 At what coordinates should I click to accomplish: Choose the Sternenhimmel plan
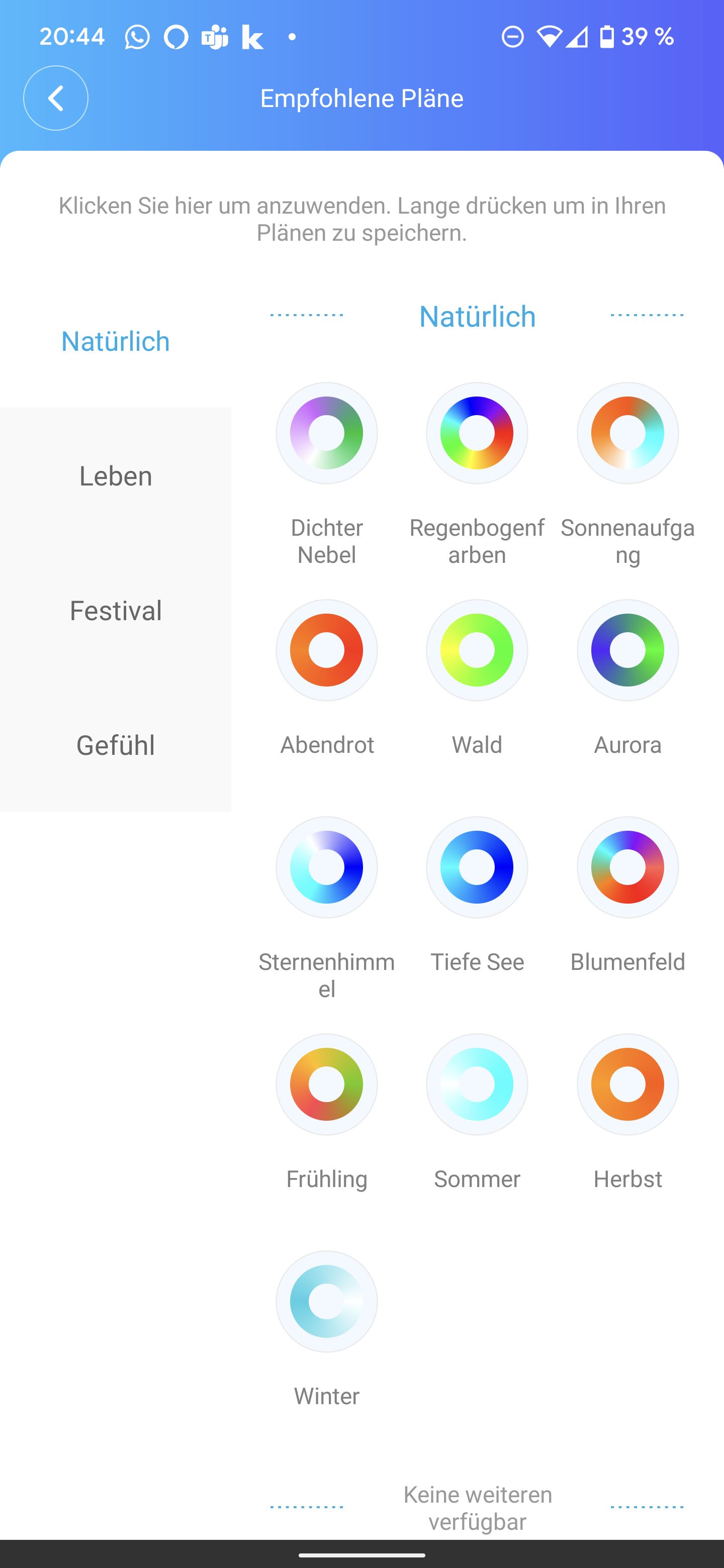326,867
